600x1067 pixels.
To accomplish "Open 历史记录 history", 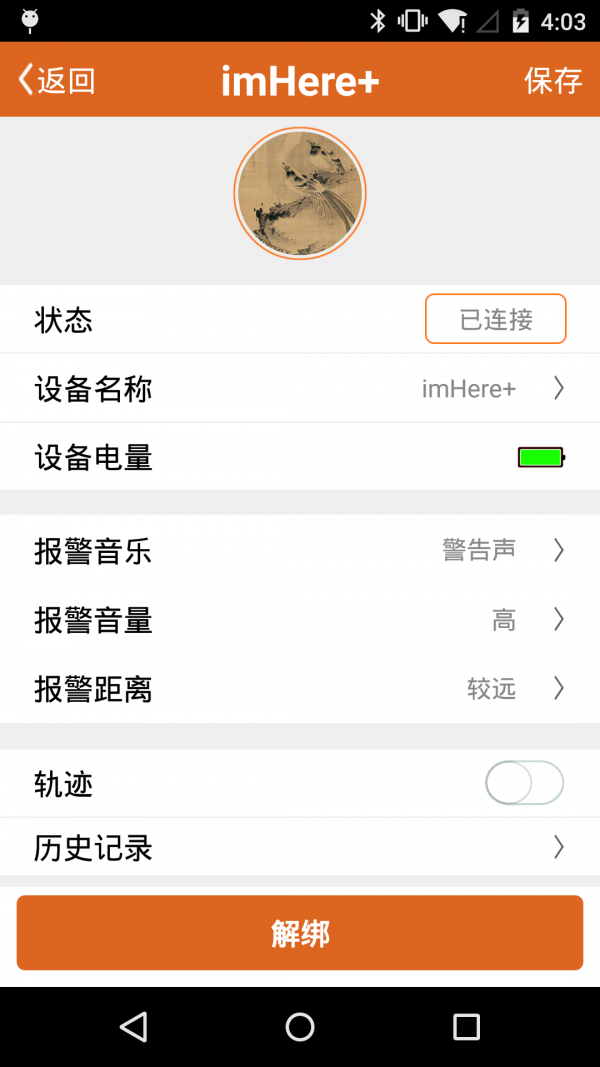I will coord(300,848).
